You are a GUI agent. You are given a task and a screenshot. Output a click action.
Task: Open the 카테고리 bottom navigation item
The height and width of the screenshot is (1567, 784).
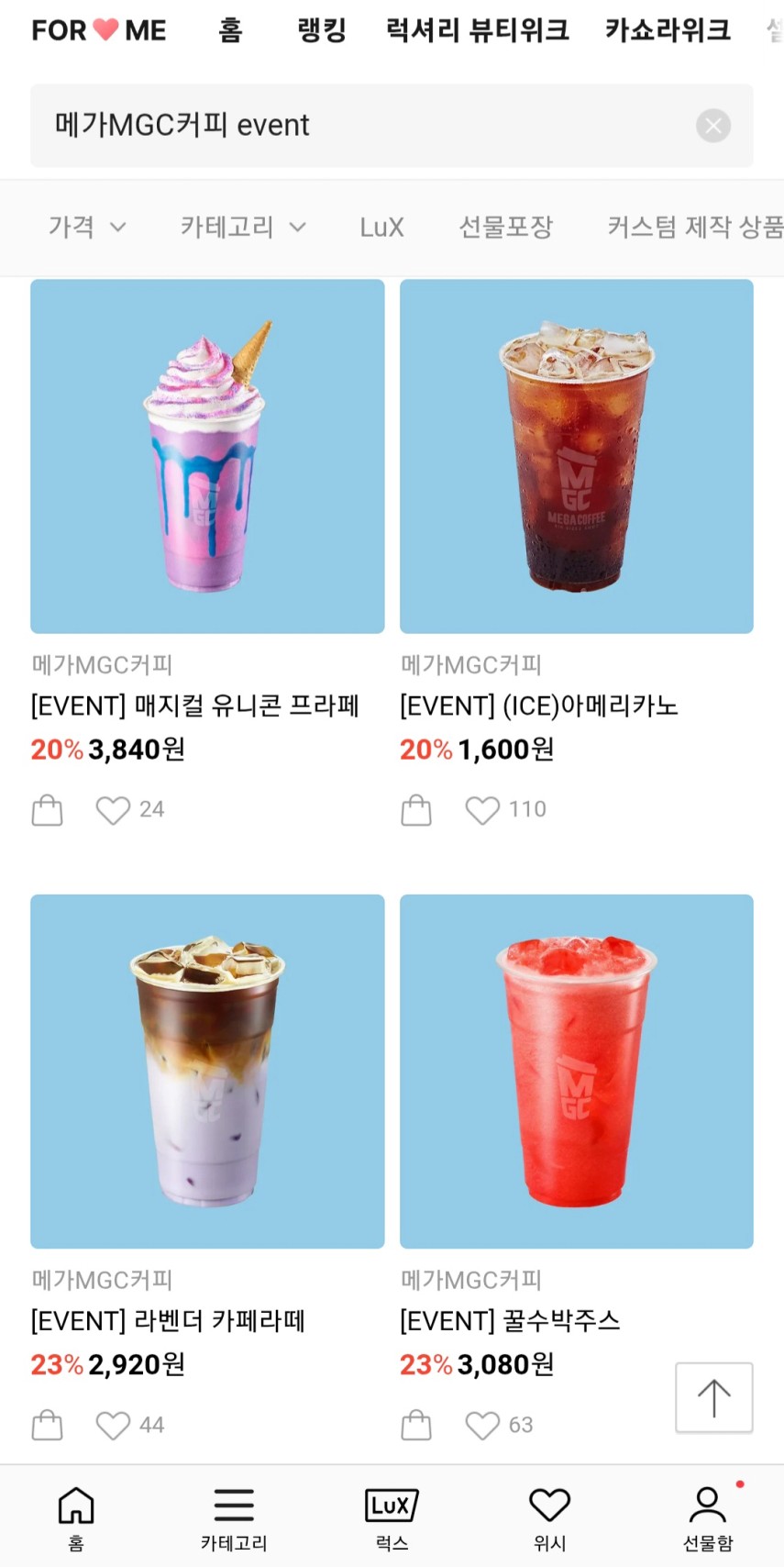pyautogui.click(x=234, y=1517)
